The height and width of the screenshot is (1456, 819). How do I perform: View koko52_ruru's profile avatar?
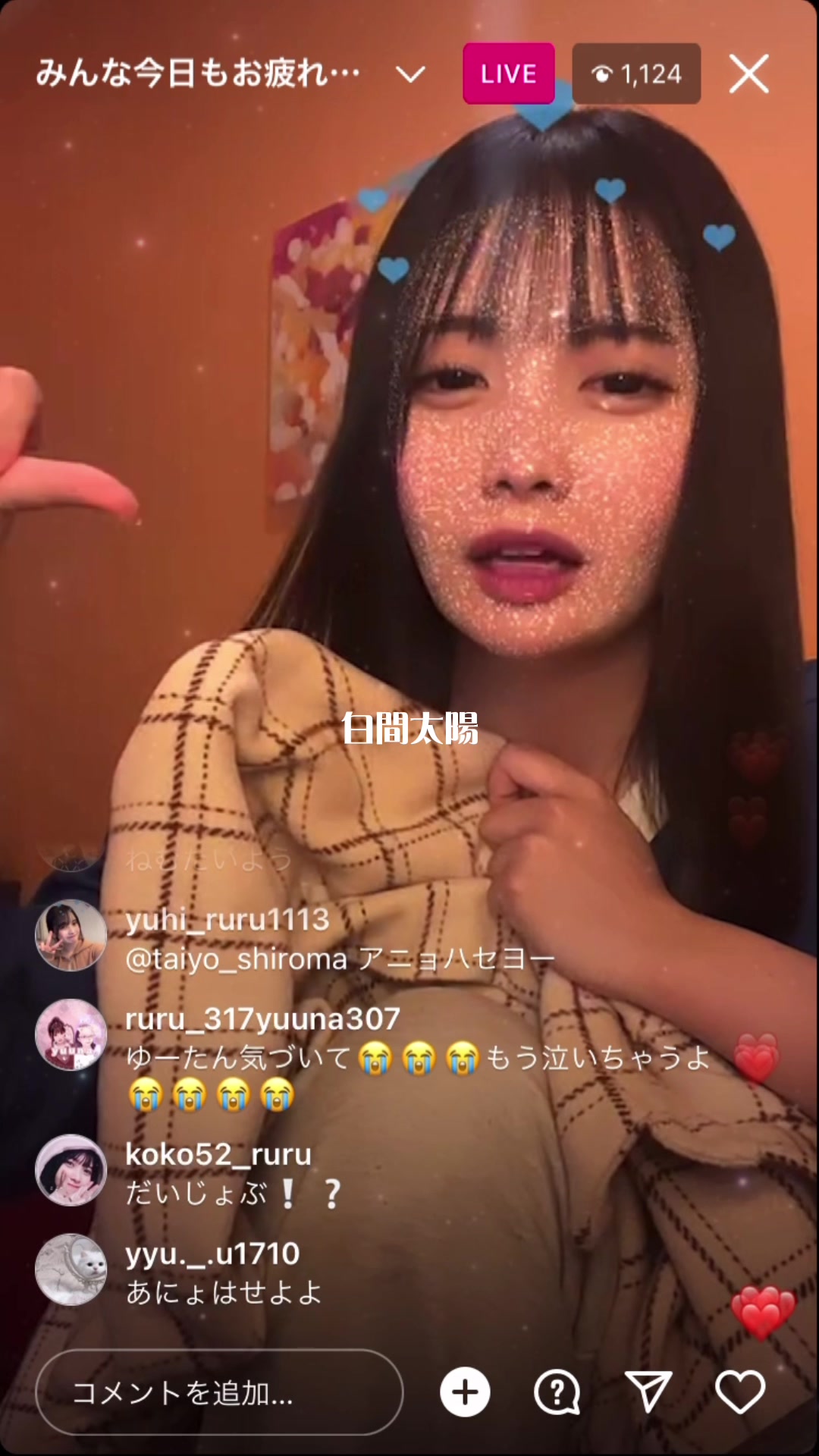click(71, 1170)
